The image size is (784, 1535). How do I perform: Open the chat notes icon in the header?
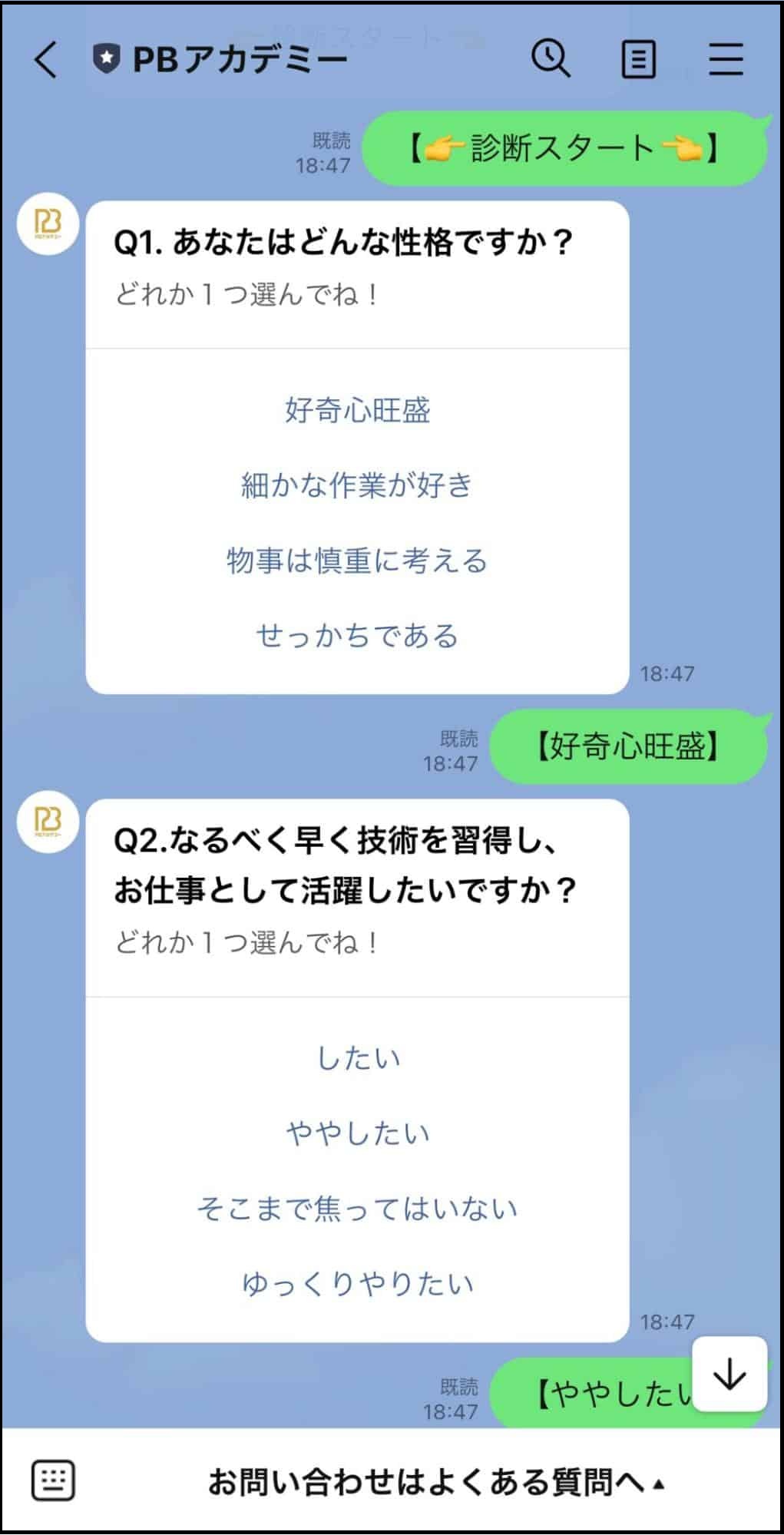(637, 59)
